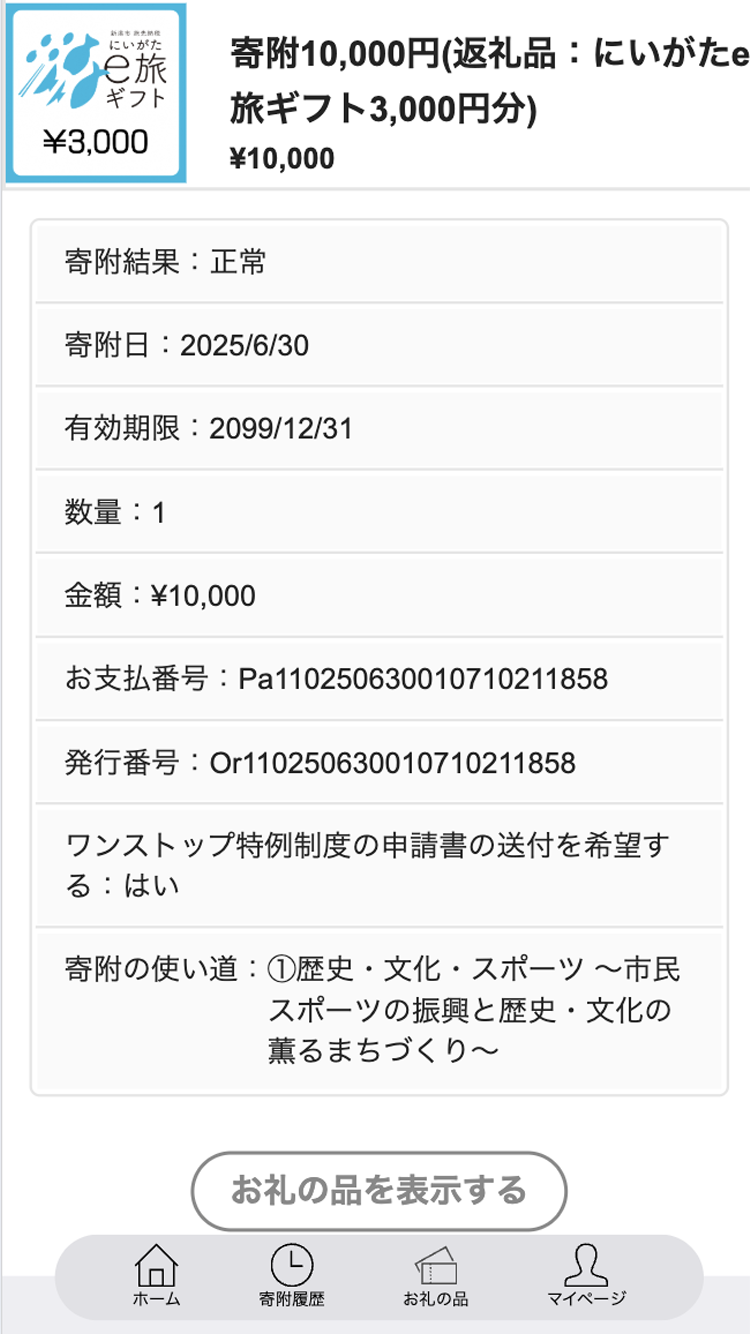The image size is (750, 1334).
Task: Open the 寄附履歴 tab
Action: 292,1276
